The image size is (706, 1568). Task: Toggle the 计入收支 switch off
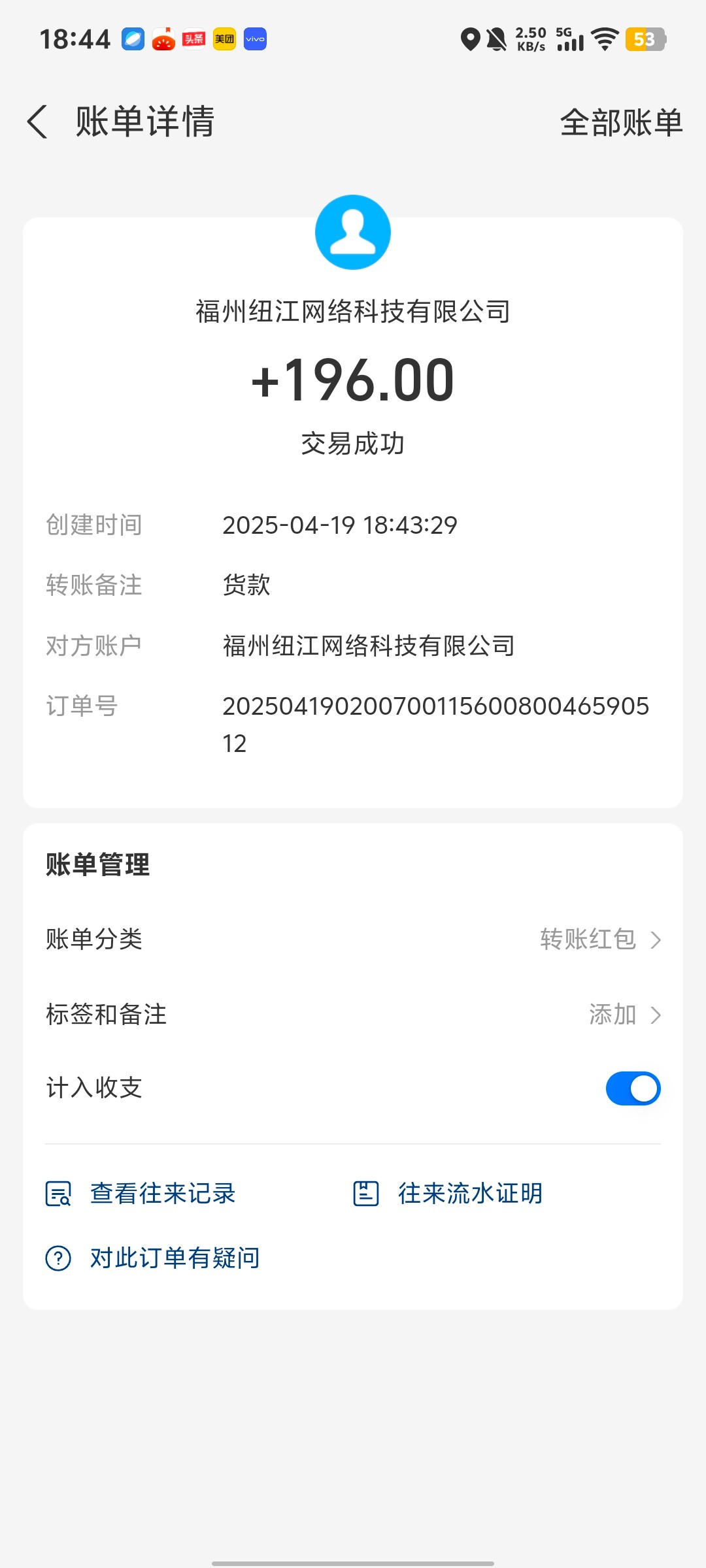pyautogui.click(x=633, y=1088)
